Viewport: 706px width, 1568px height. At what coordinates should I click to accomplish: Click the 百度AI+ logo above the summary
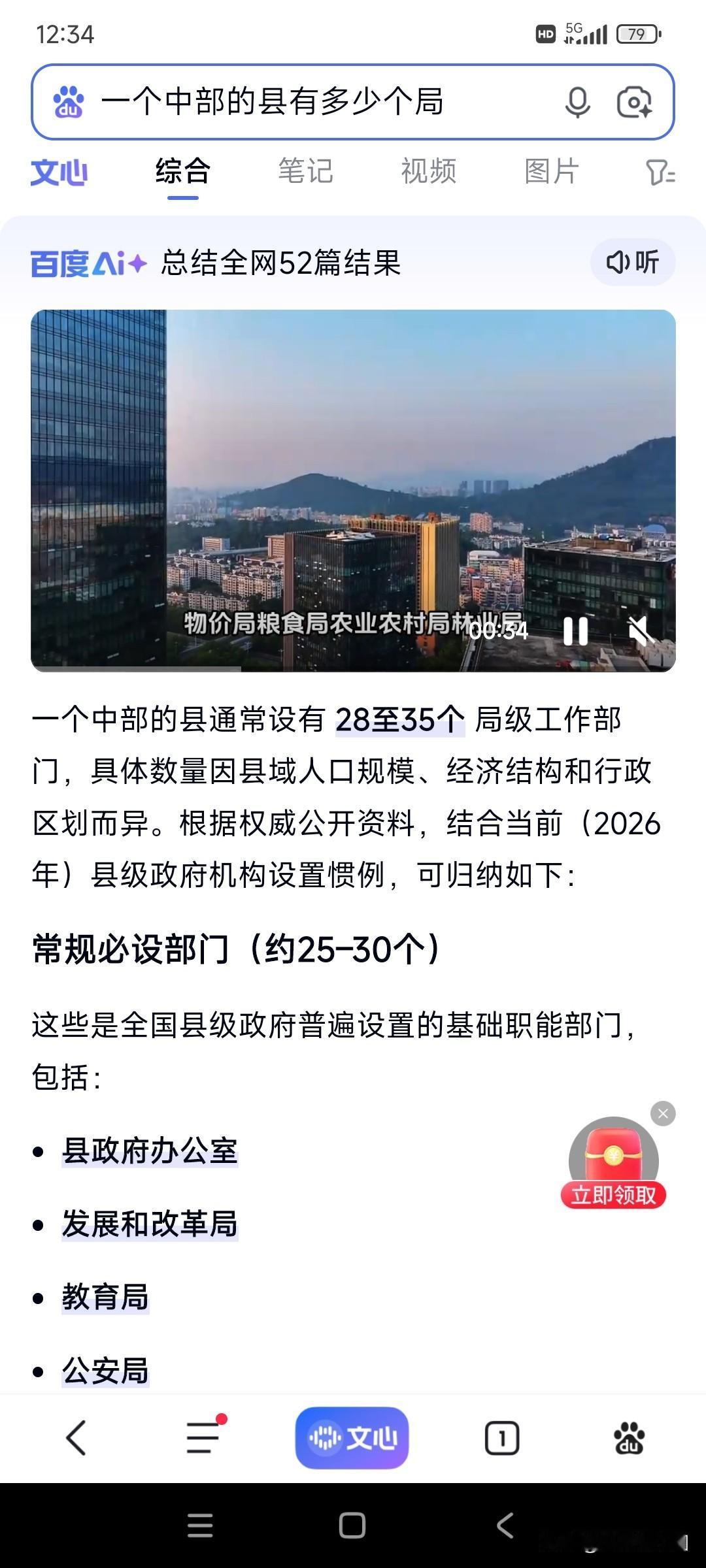click(x=87, y=261)
